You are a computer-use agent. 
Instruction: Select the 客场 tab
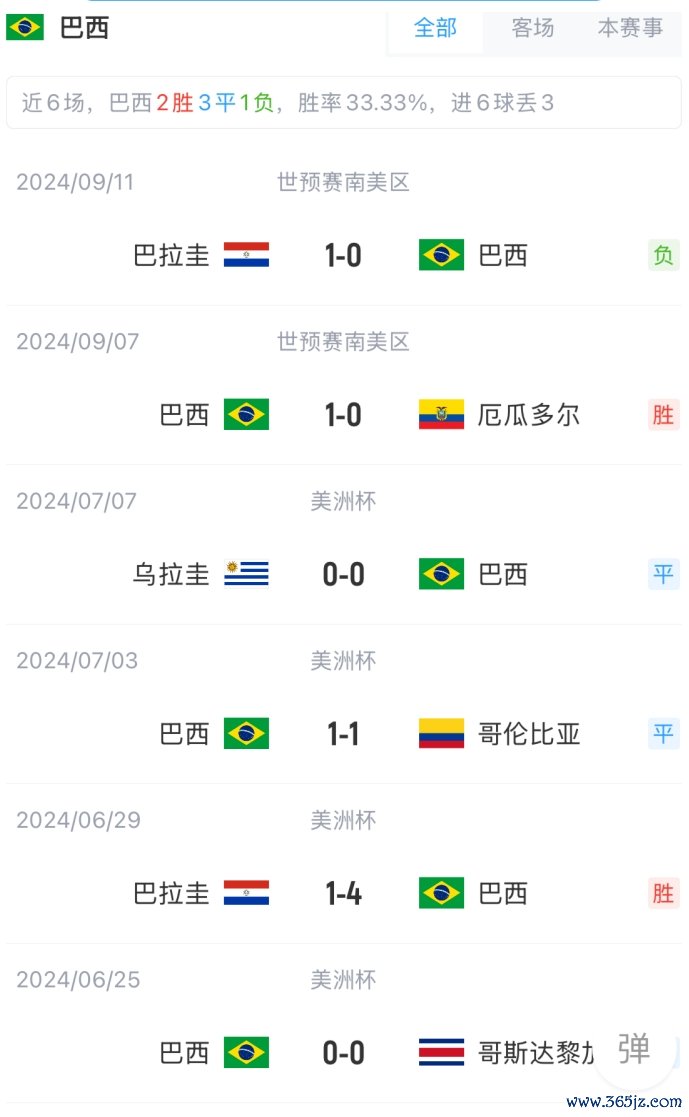coord(533,28)
